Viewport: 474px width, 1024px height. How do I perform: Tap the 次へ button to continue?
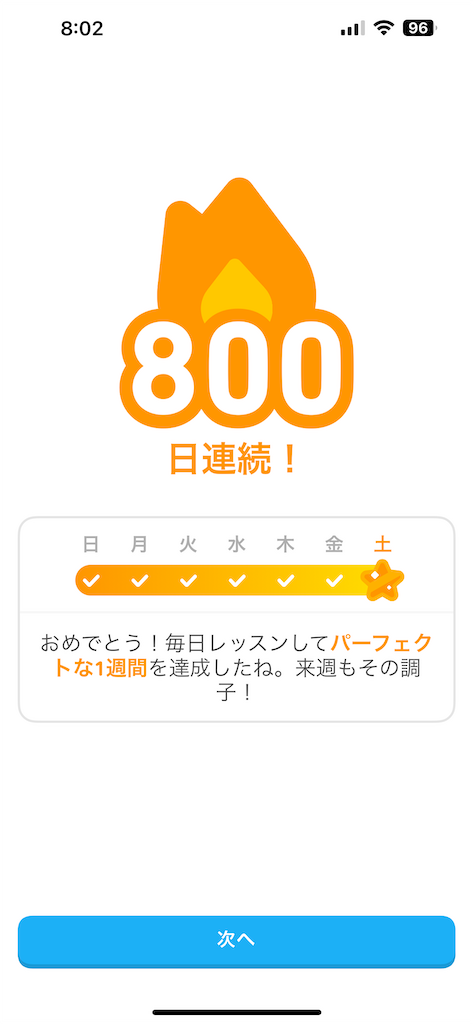[236, 941]
